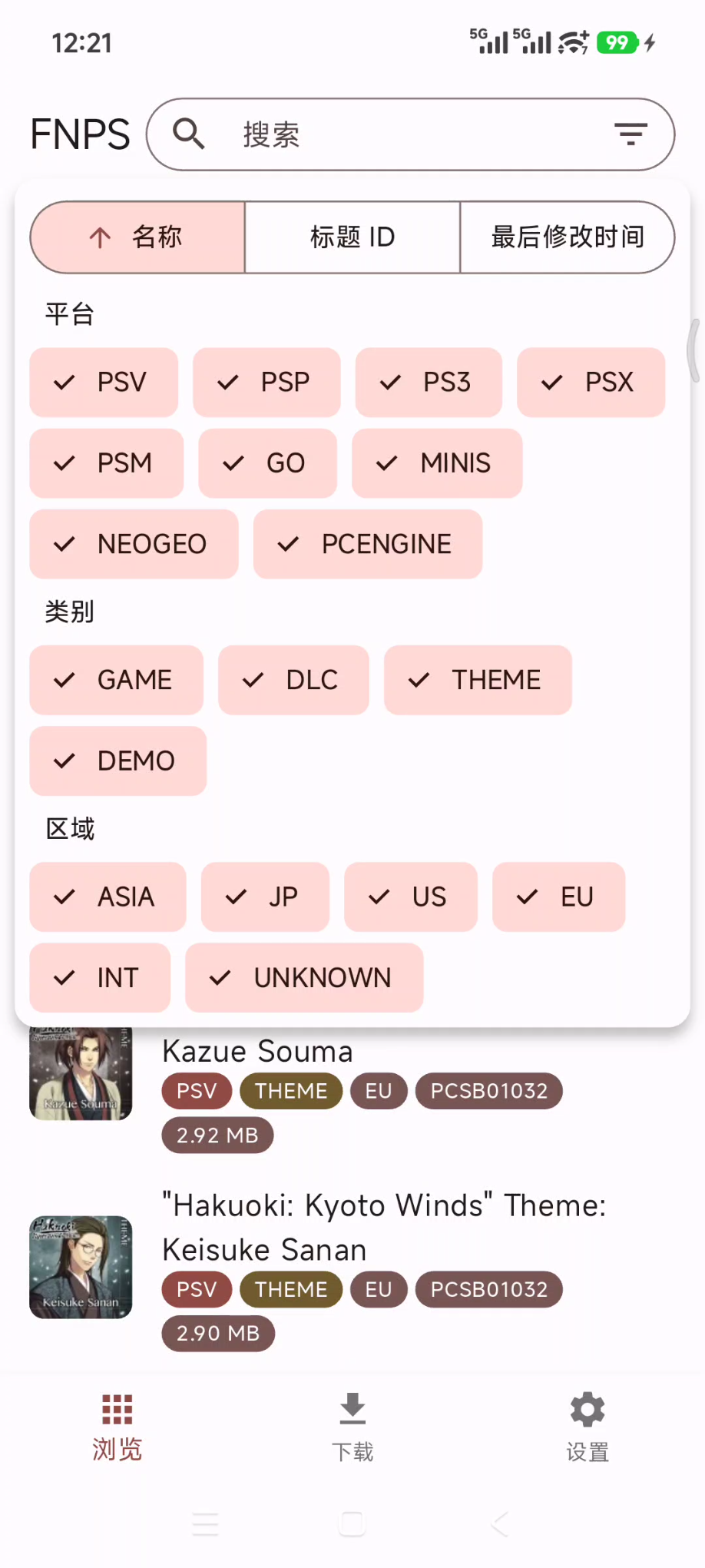Uncheck the EU region chip in filters
Screen dimensions: 705x1568
[558, 897]
